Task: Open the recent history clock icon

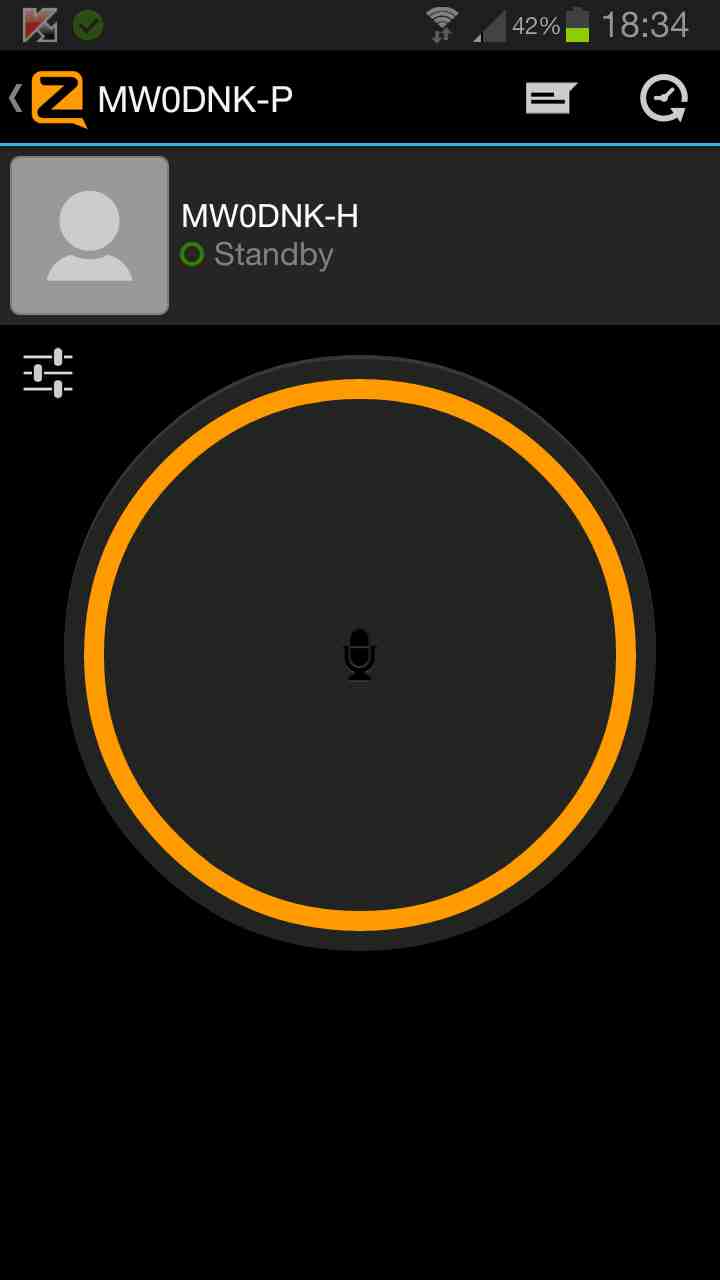Action: click(664, 99)
